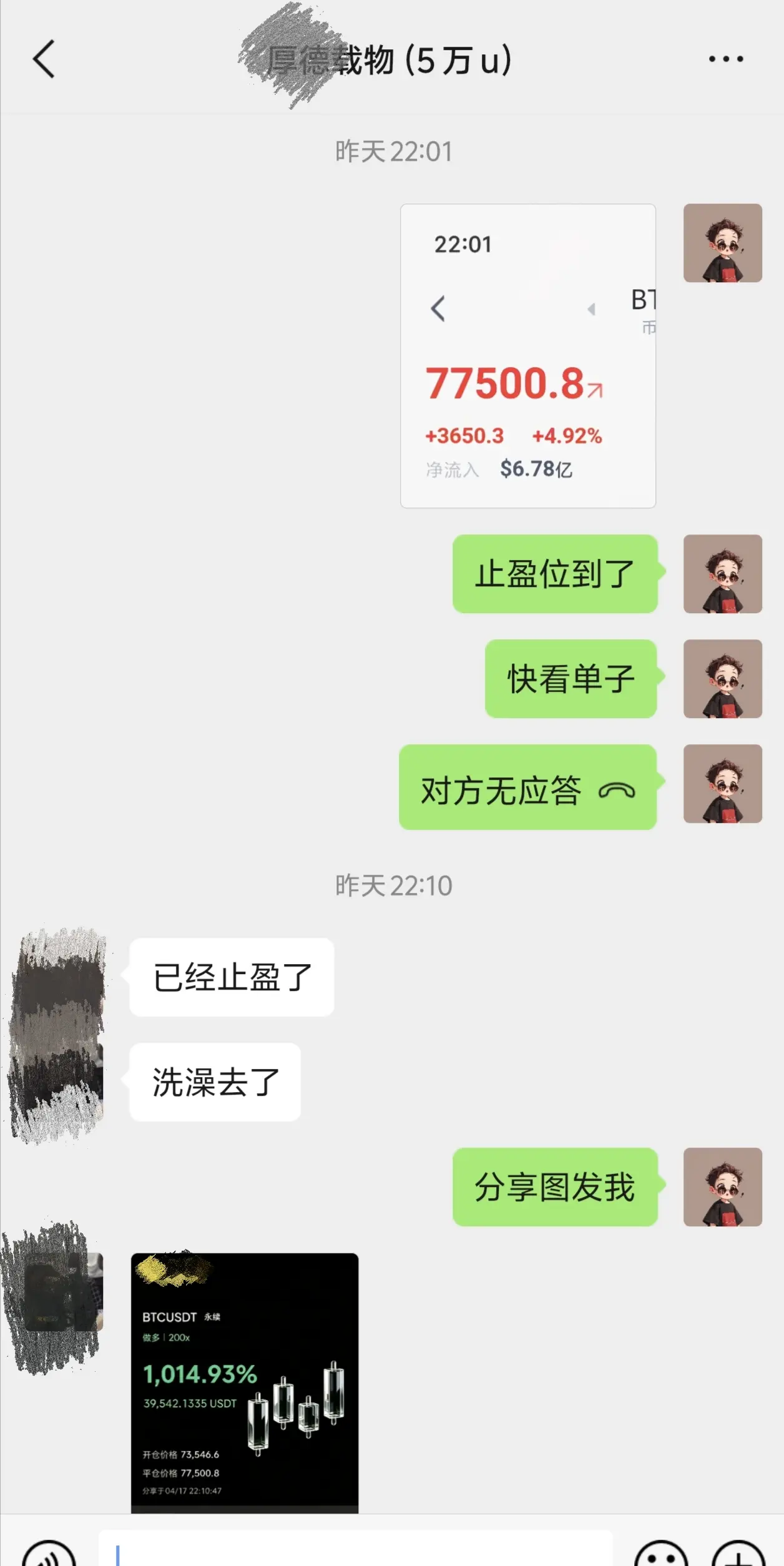Tap the back arrow to exit the chat
This screenshot has width=784, height=1566.
point(44,59)
